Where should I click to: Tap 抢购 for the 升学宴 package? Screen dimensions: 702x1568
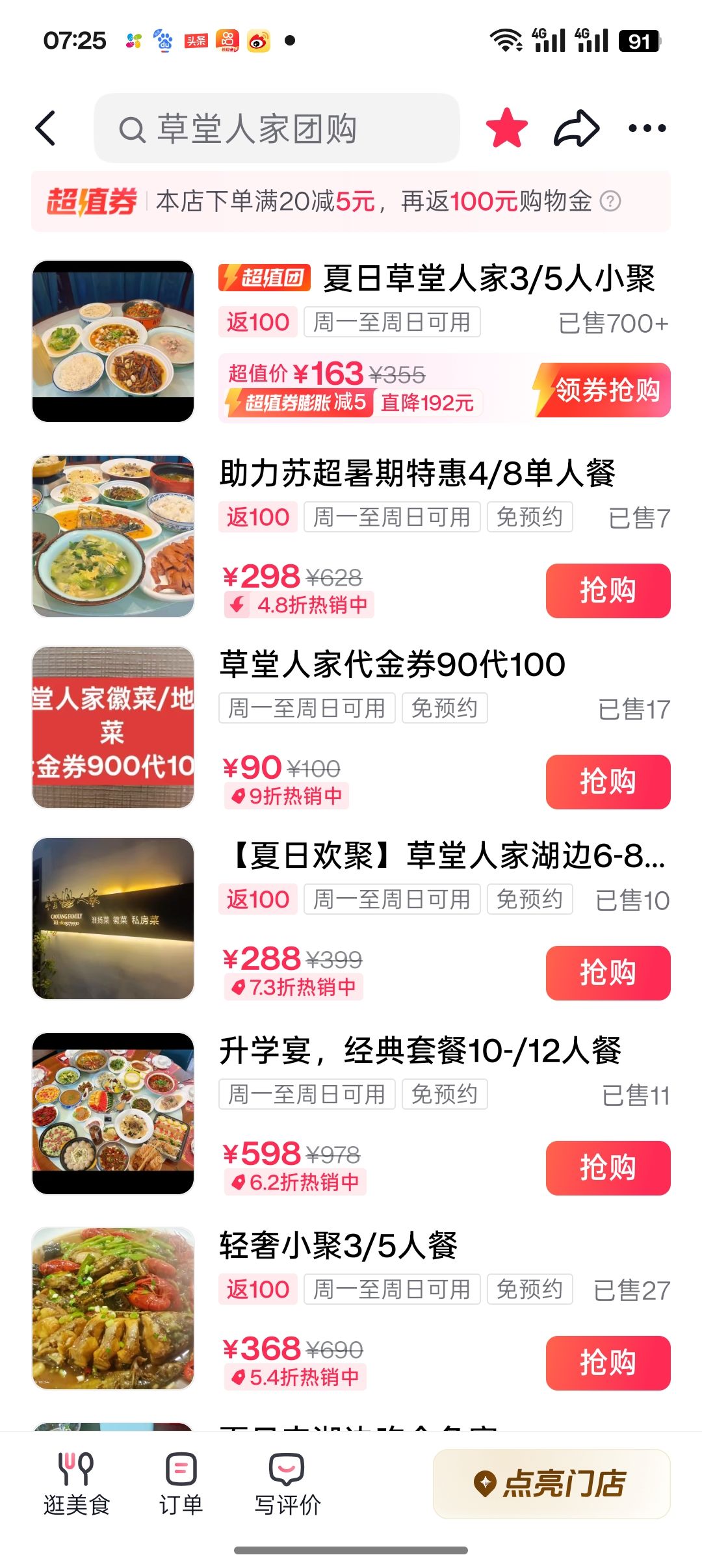point(608,1168)
